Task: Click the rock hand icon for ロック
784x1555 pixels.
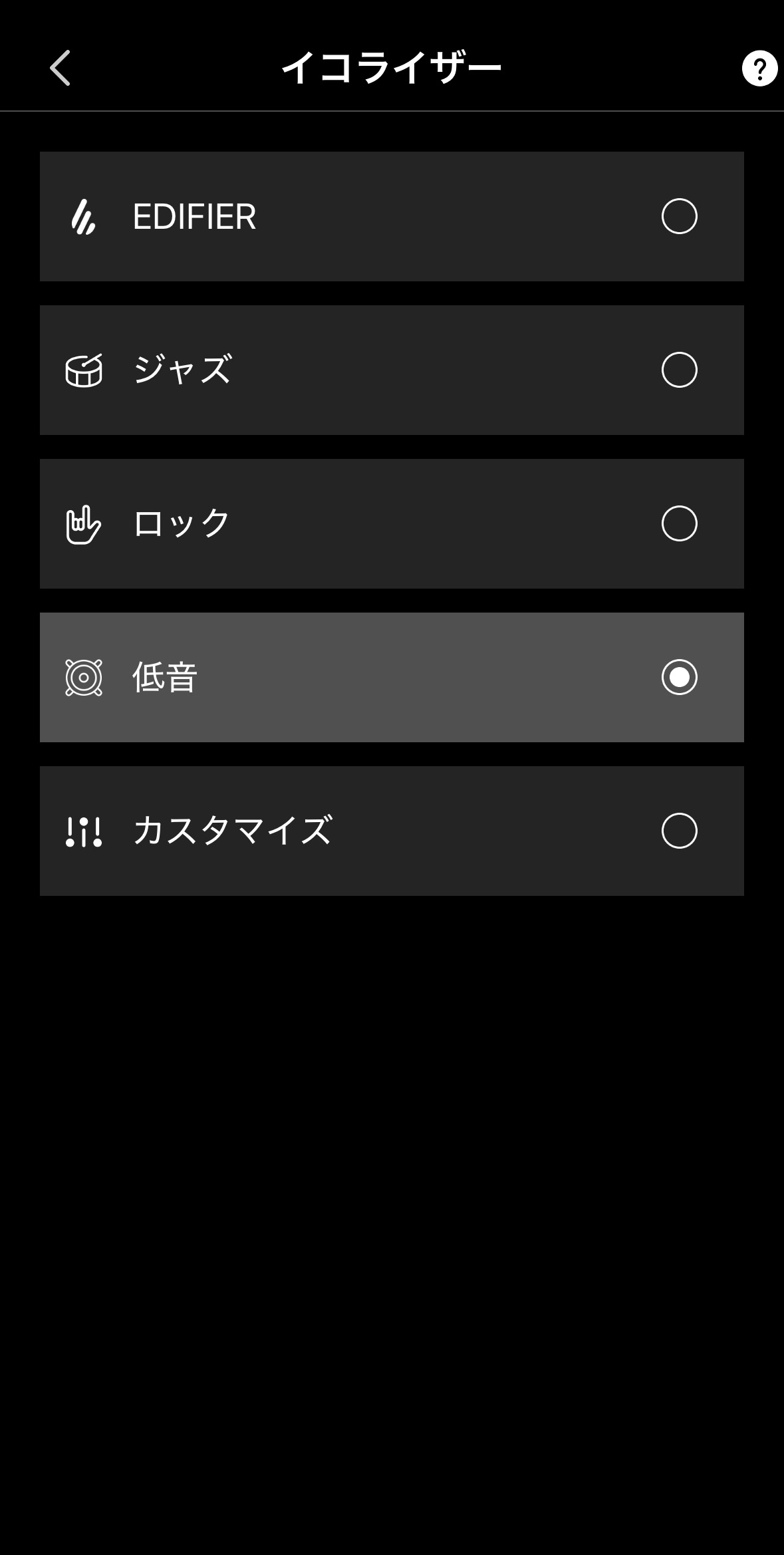Action: (x=84, y=524)
